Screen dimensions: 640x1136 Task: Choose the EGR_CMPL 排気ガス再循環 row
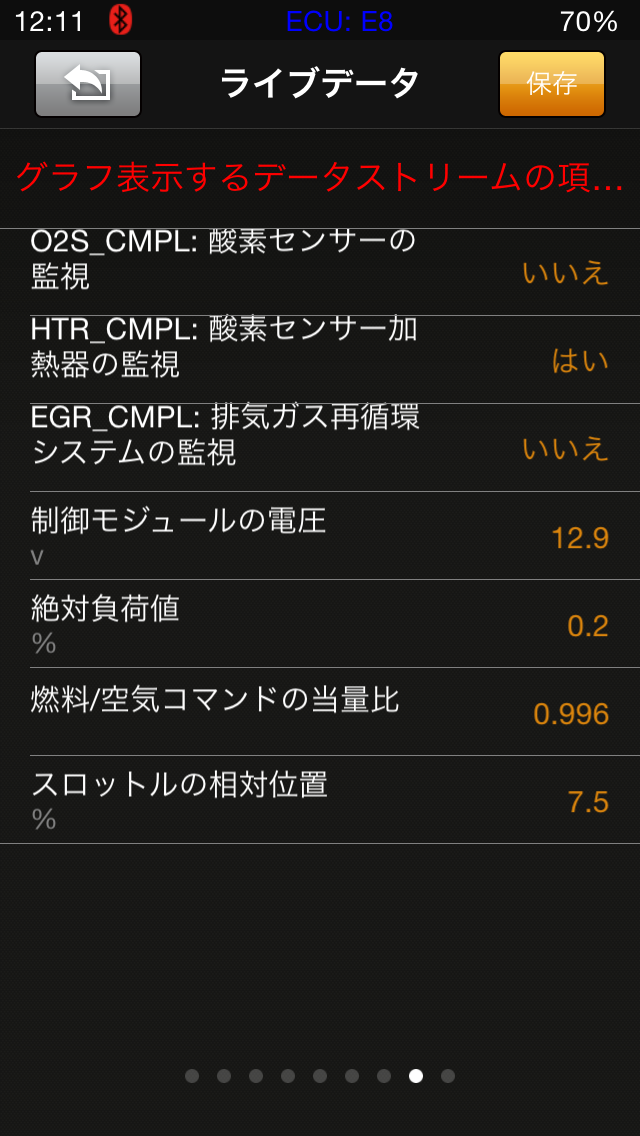coord(320,448)
